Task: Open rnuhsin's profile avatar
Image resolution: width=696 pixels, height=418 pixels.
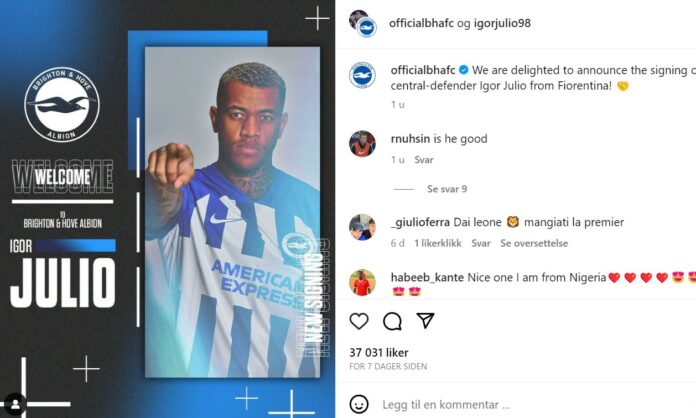Action: [361, 144]
